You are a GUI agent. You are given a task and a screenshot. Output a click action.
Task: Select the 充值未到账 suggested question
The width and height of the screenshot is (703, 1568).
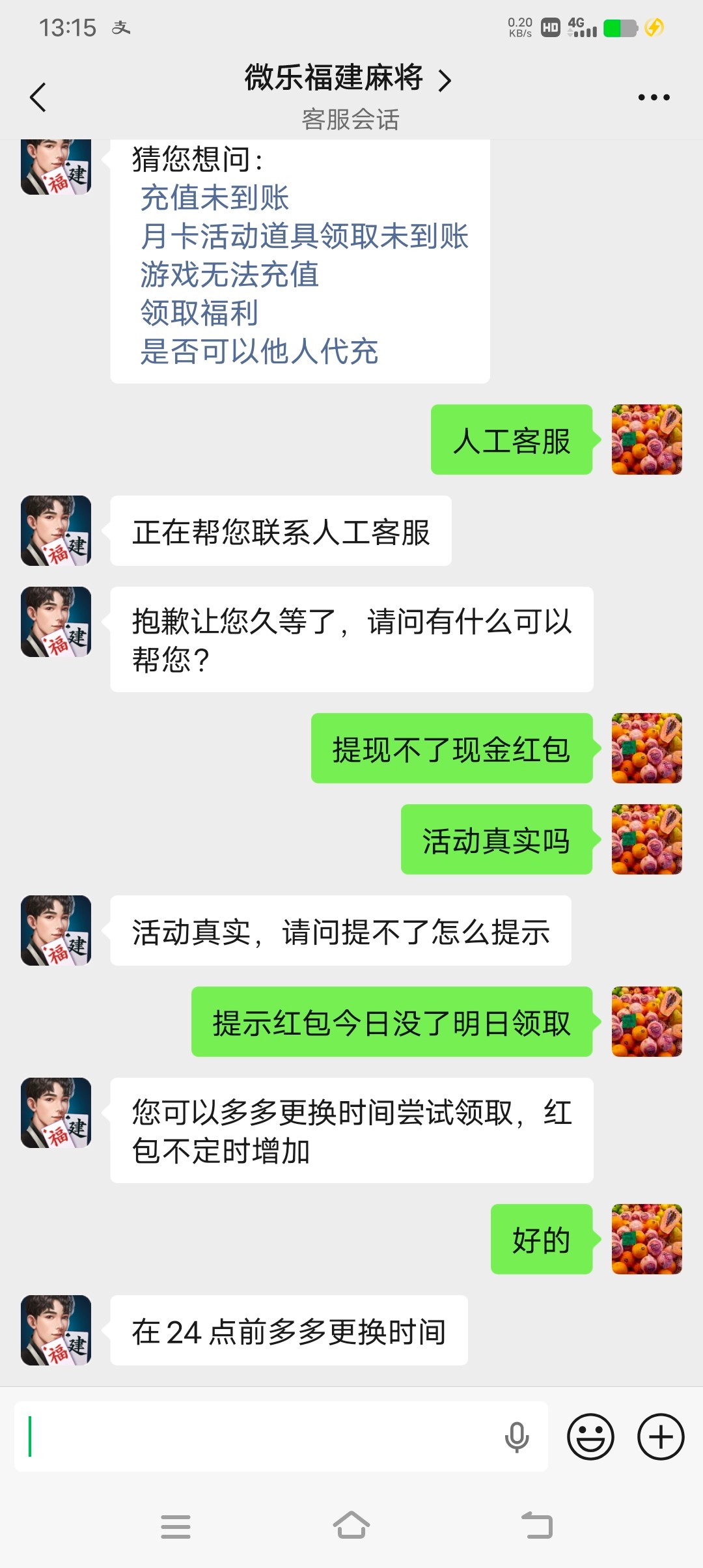[x=215, y=198]
